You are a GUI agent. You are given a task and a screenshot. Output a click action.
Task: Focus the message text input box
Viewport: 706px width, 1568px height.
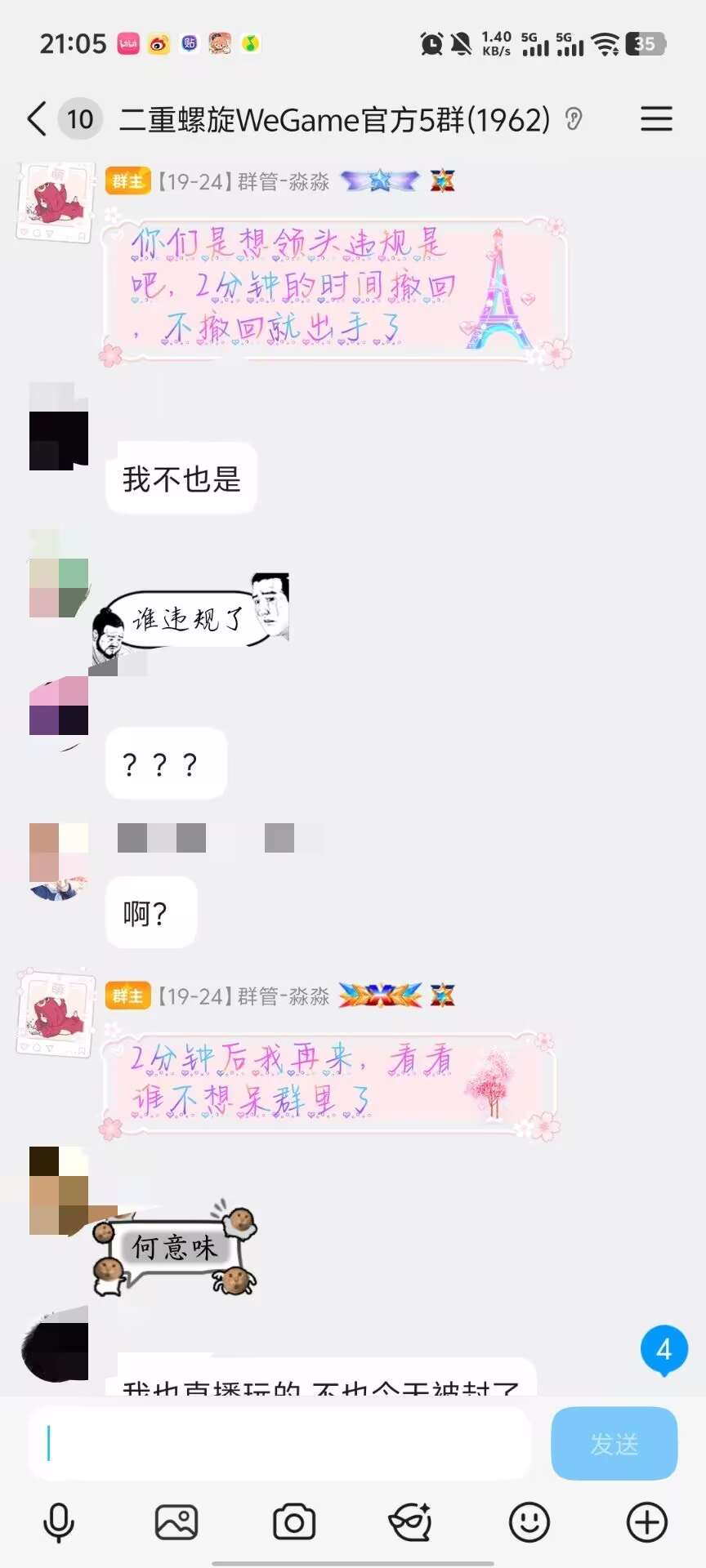click(x=278, y=1443)
